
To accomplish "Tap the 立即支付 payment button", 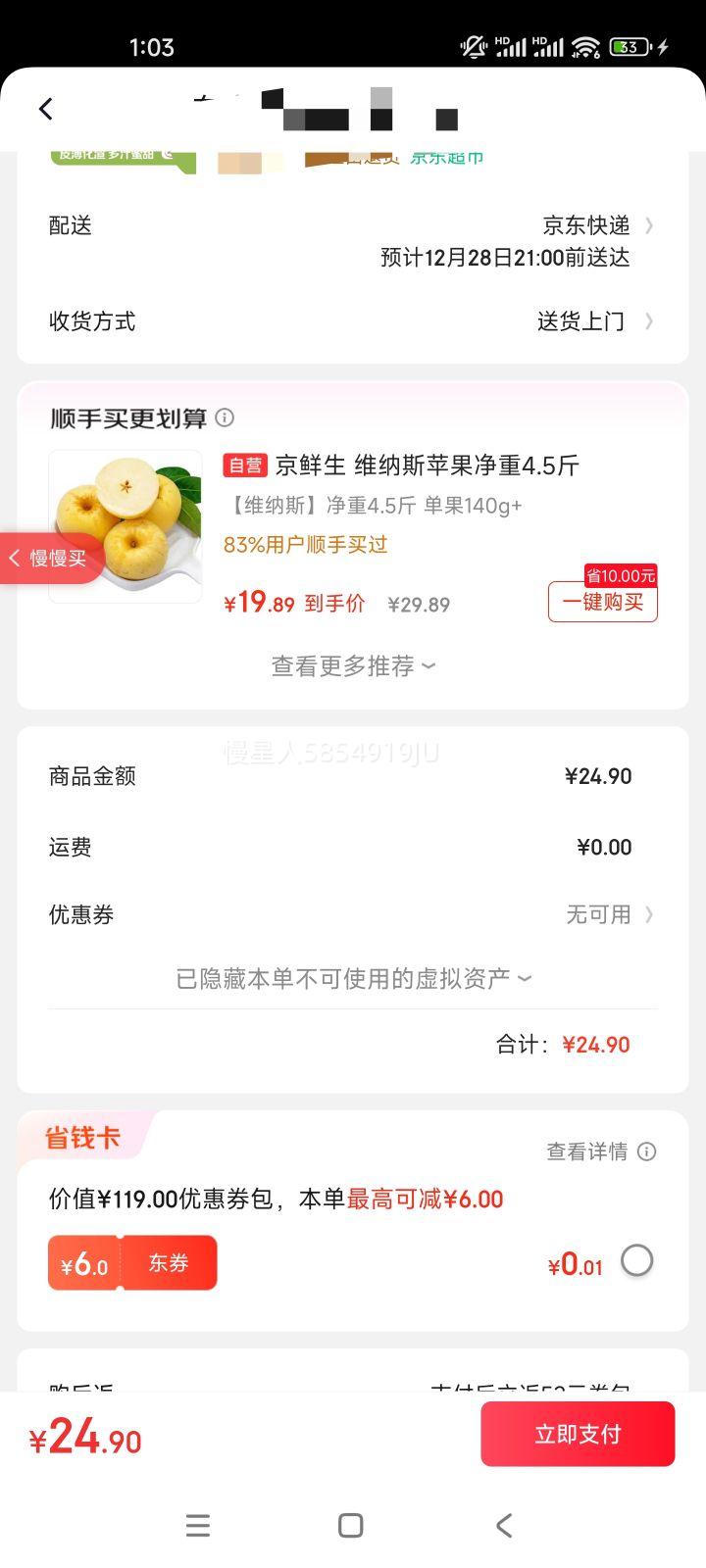I will 578,1433.
